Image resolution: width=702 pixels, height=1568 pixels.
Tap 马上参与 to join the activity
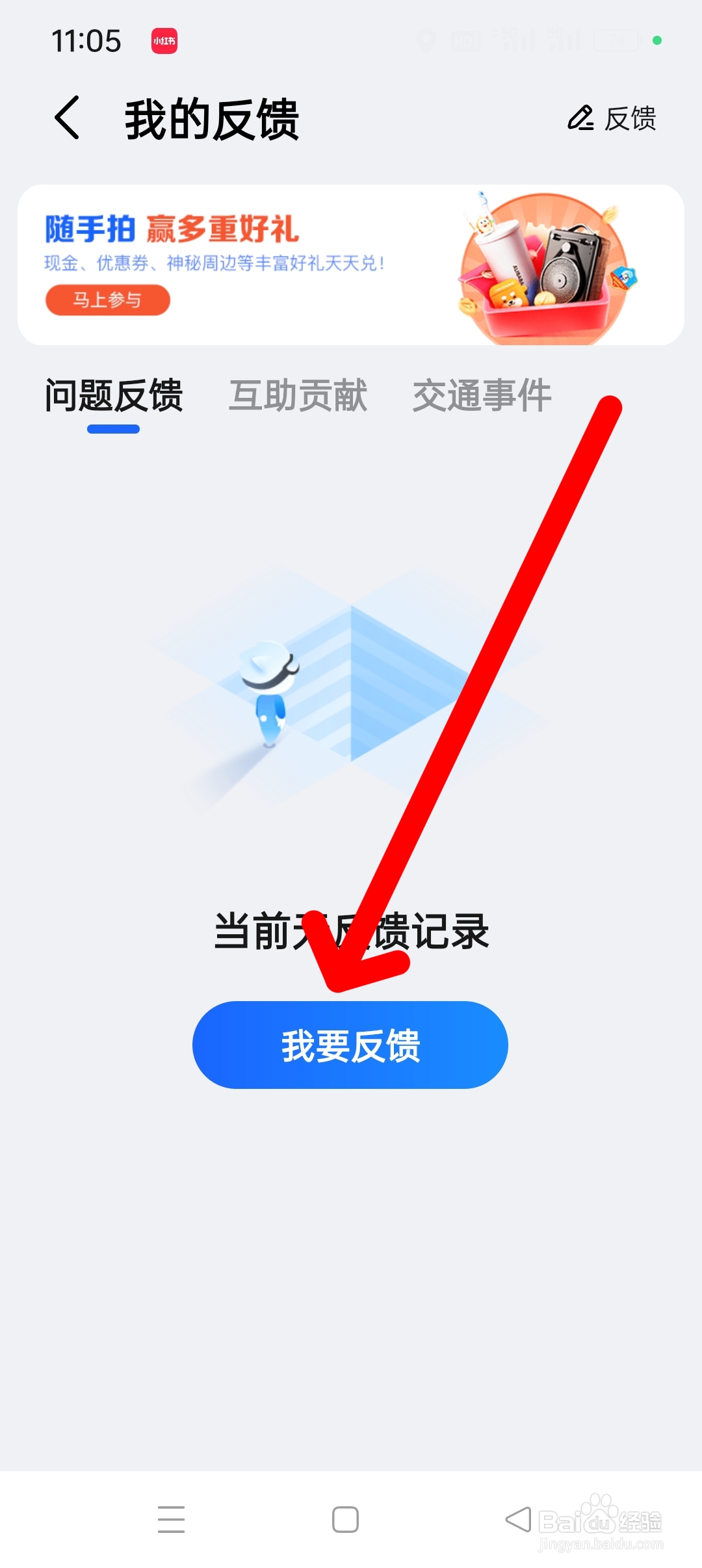pos(107,300)
